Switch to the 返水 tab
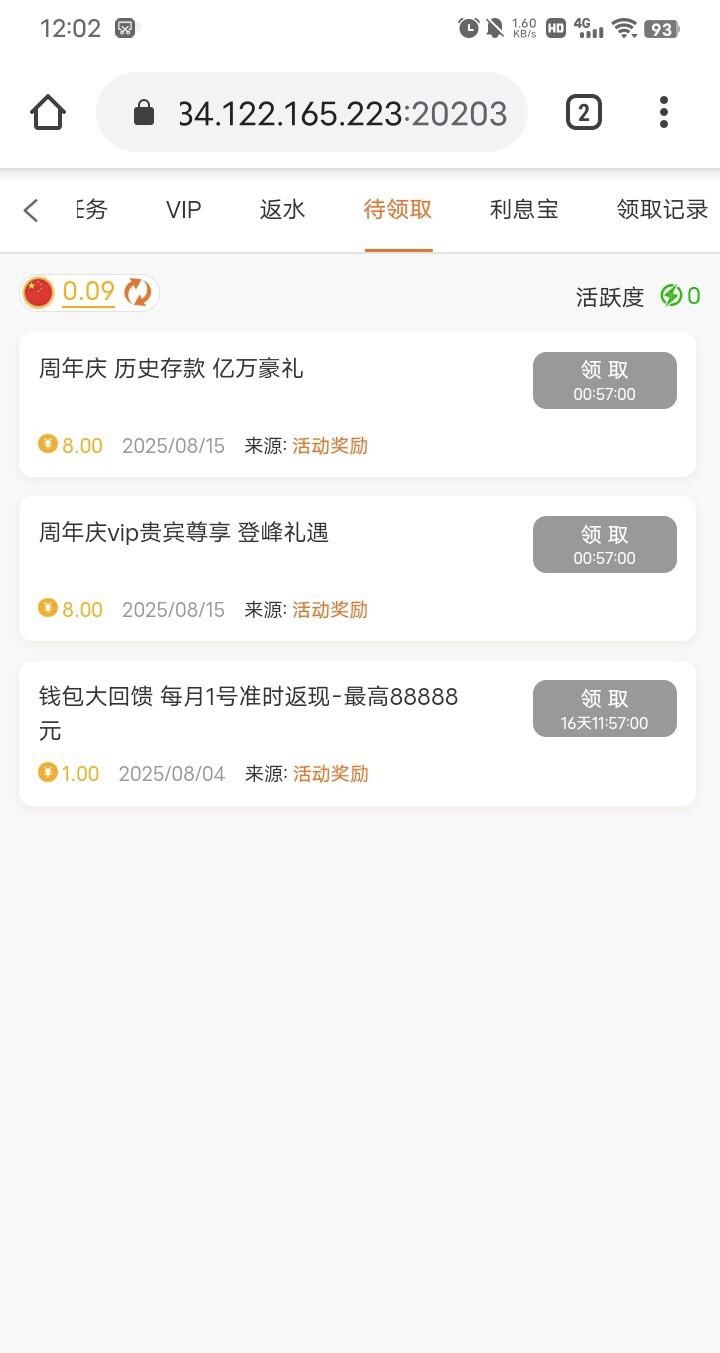Image resolution: width=720 pixels, height=1353 pixels. click(282, 210)
